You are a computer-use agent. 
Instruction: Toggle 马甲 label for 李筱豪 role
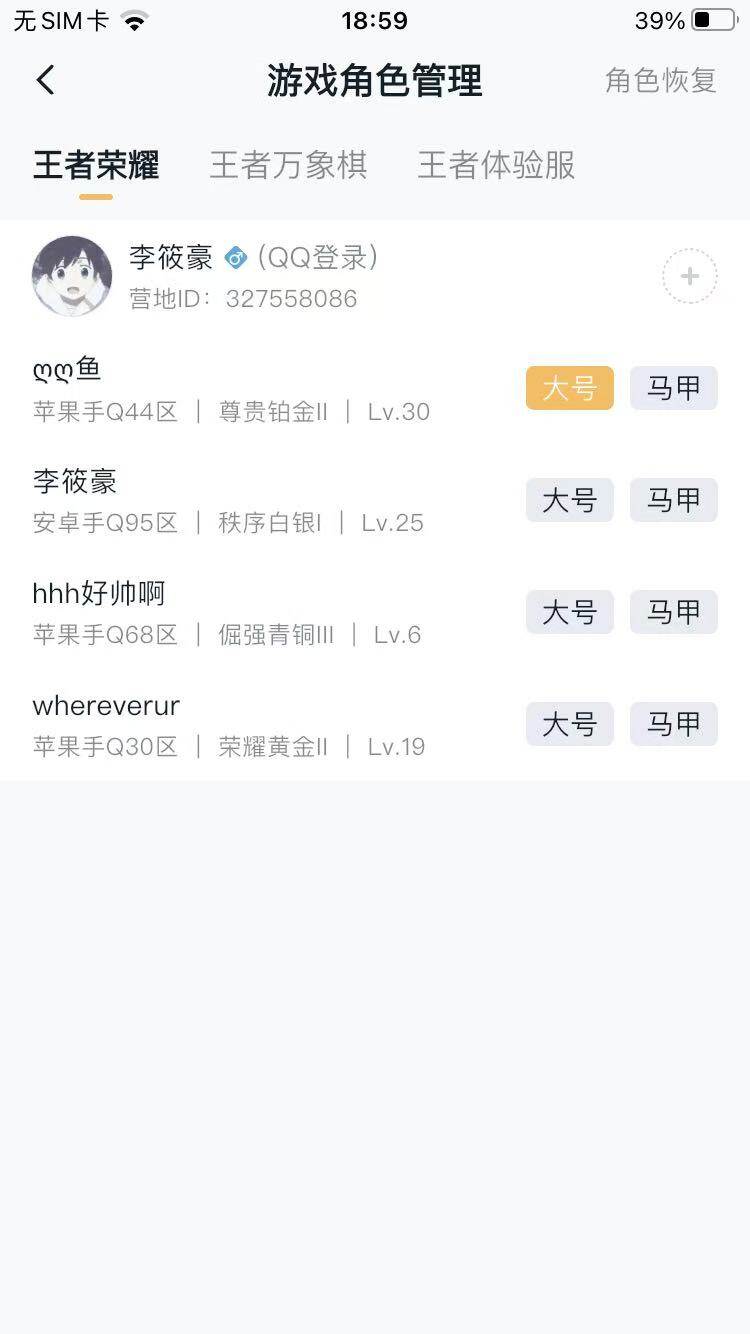[673, 500]
